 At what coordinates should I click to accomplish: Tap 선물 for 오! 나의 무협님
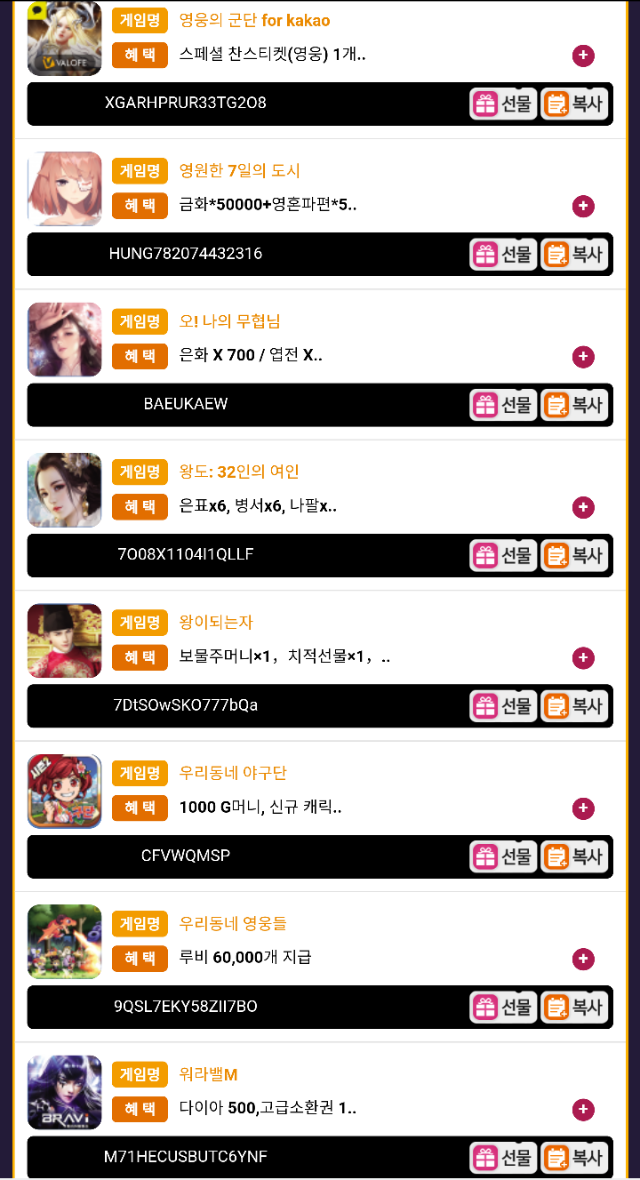(x=503, y=405)
